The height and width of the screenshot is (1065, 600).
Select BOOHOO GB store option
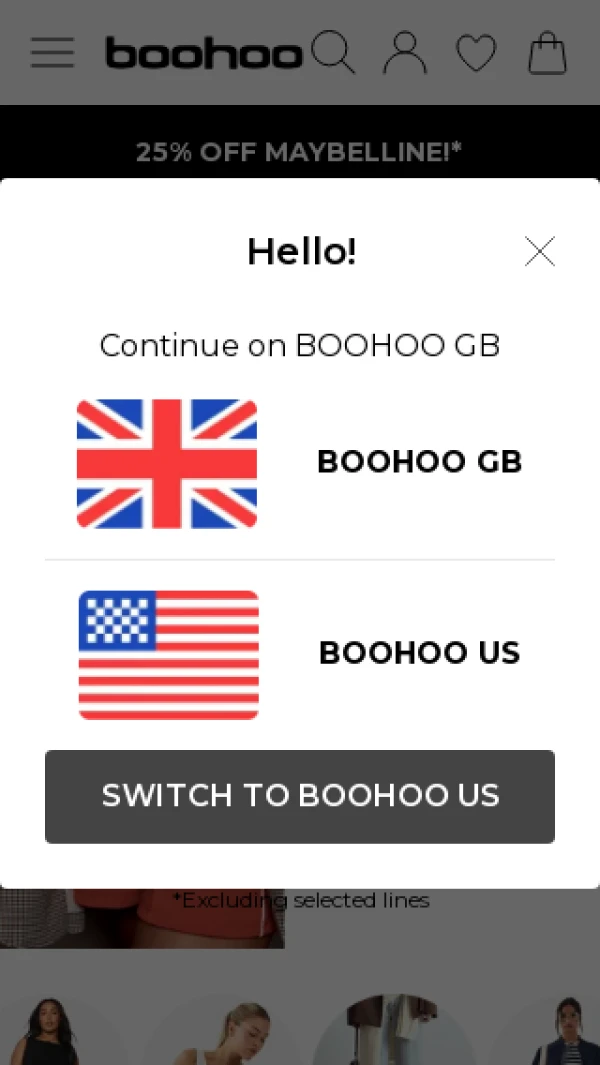[300, 463]
